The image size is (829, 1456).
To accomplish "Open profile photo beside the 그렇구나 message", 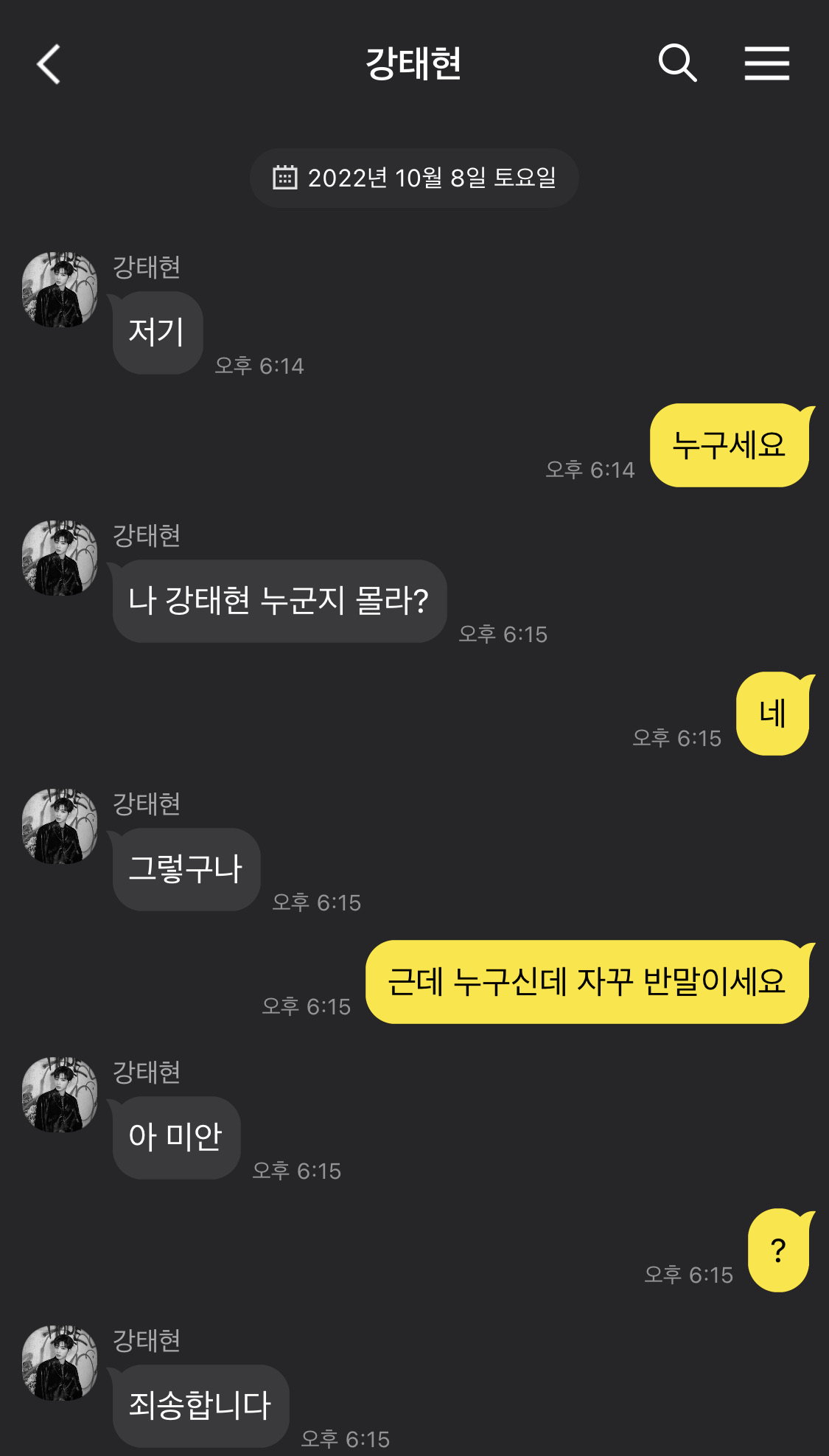I will click(x=60, y=826).
